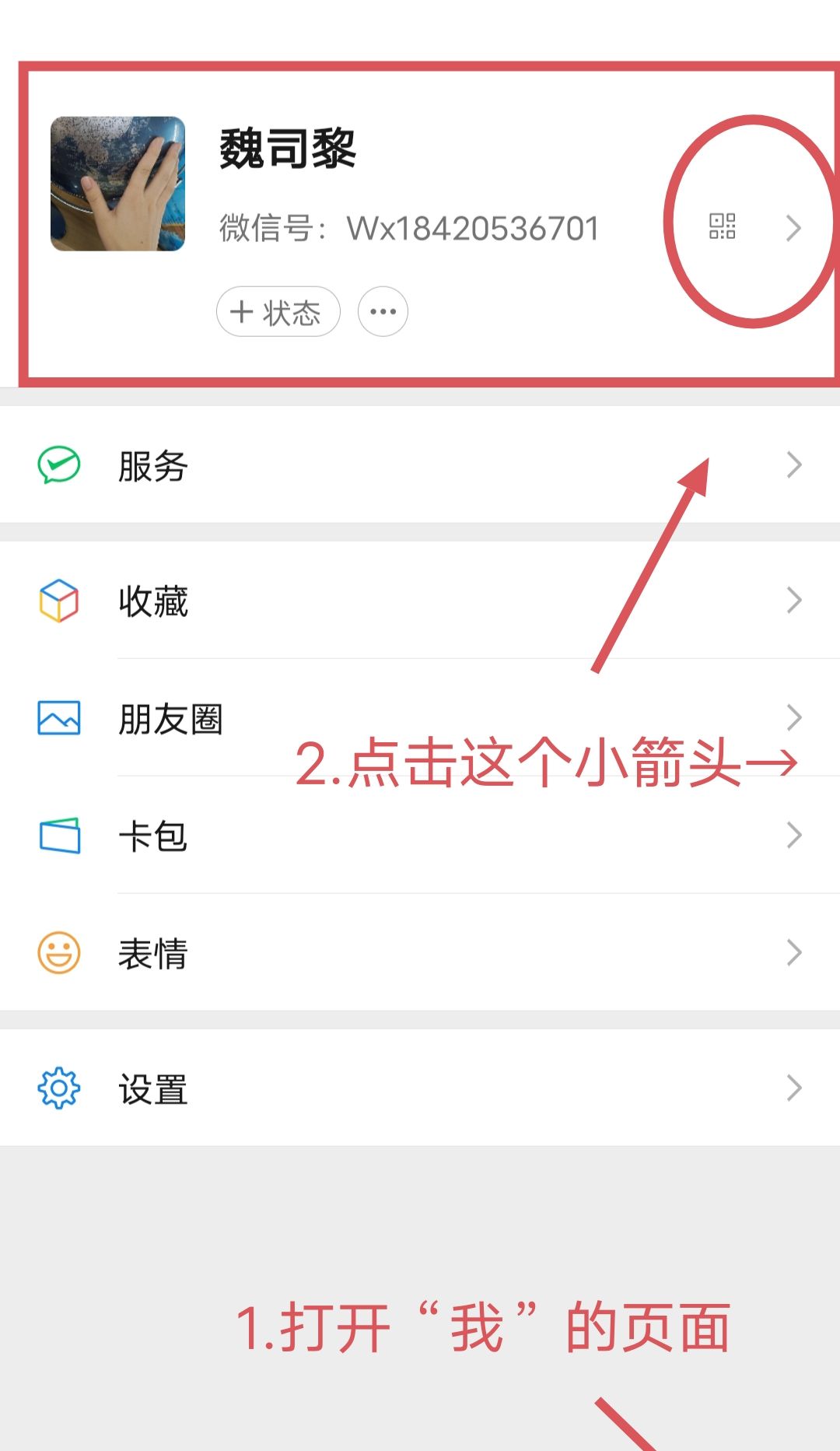840x1451 pixels.
Task: Expand the 服务 row chevron
Action: [794, 464]
